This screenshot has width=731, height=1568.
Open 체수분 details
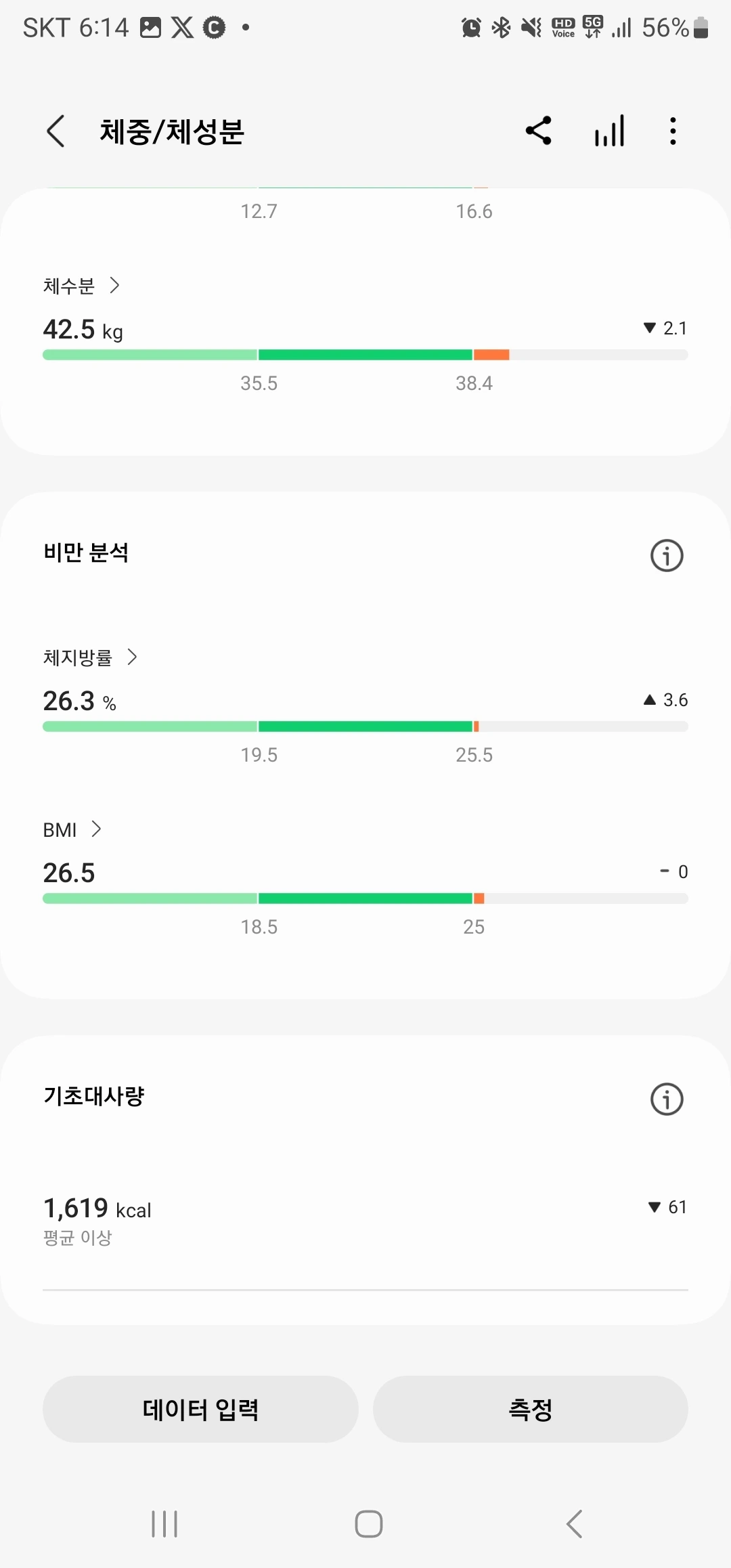click(x=81, y=286)
